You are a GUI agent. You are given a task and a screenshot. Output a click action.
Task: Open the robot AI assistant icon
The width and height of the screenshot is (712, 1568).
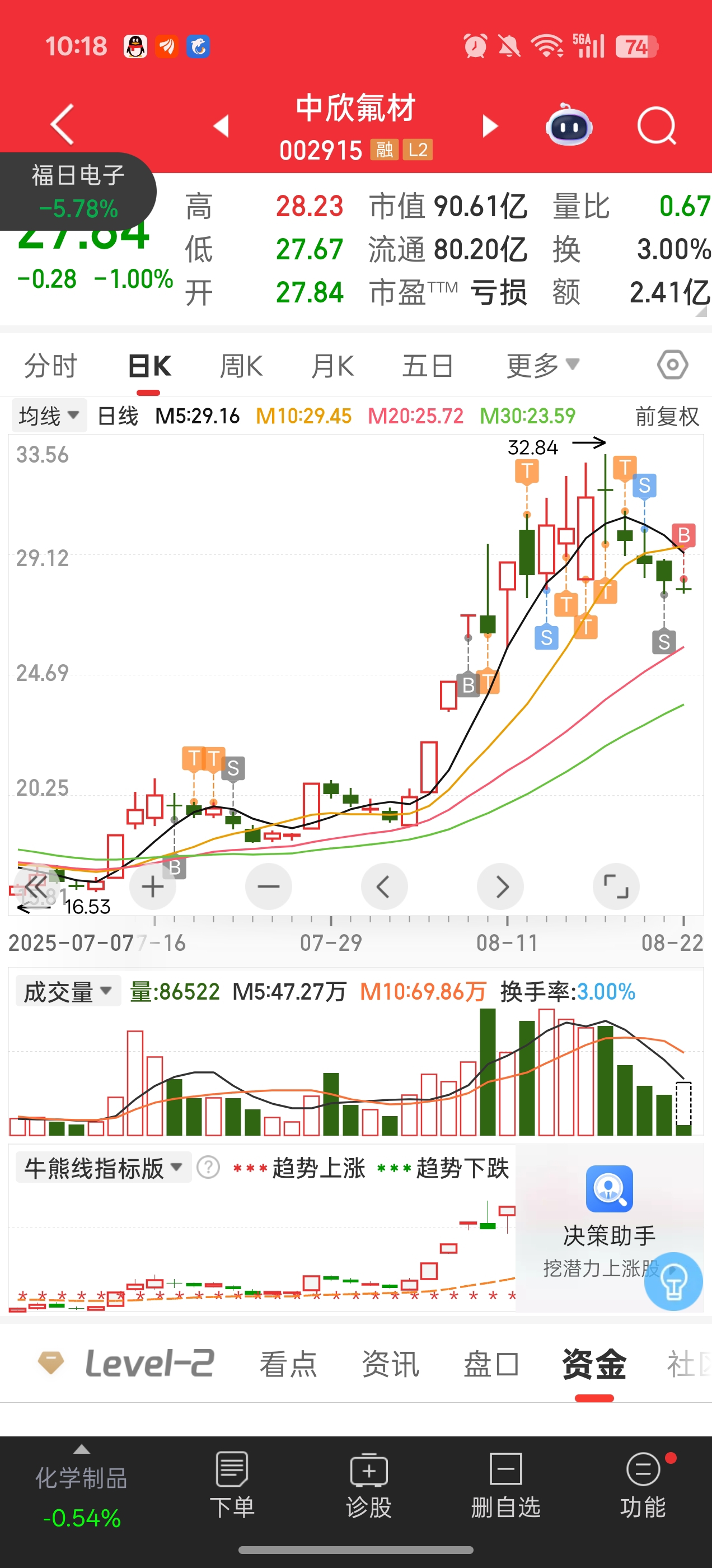click(x=568, y=125)
